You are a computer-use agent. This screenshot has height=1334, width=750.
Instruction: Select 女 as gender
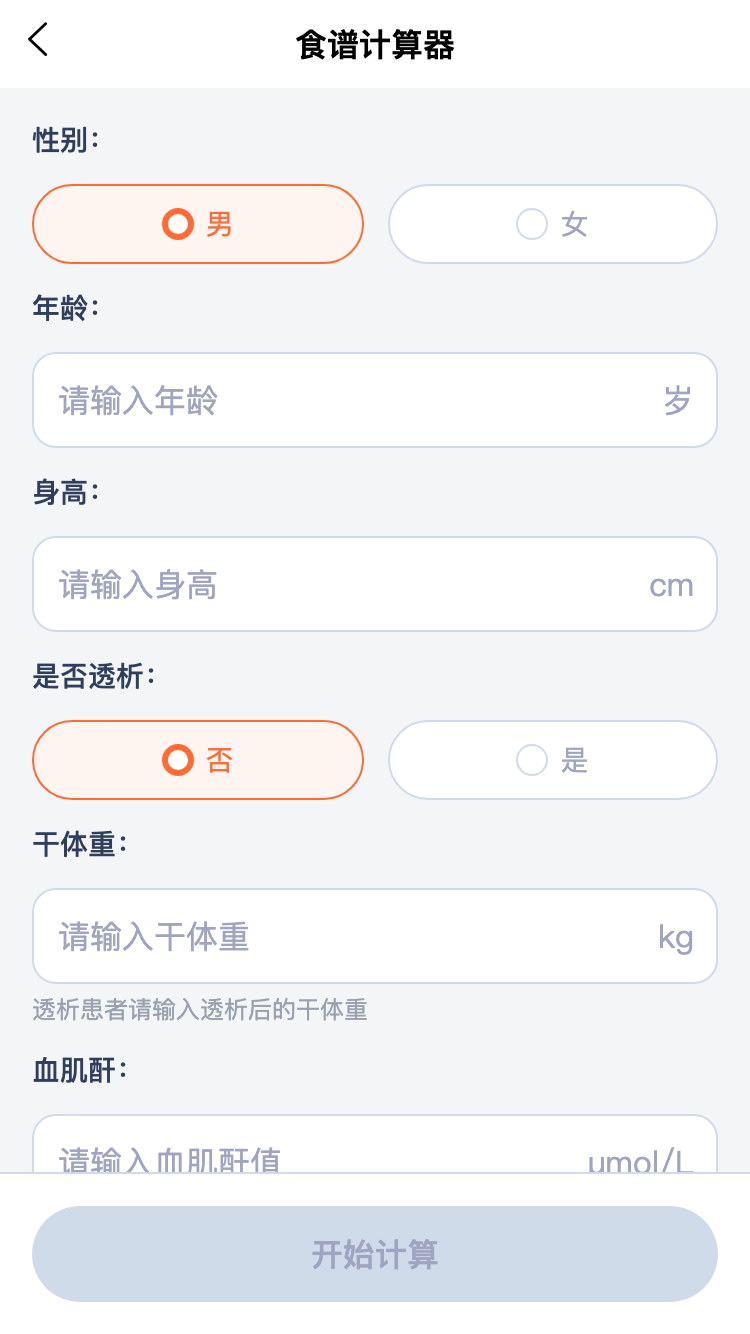(552, 224)
